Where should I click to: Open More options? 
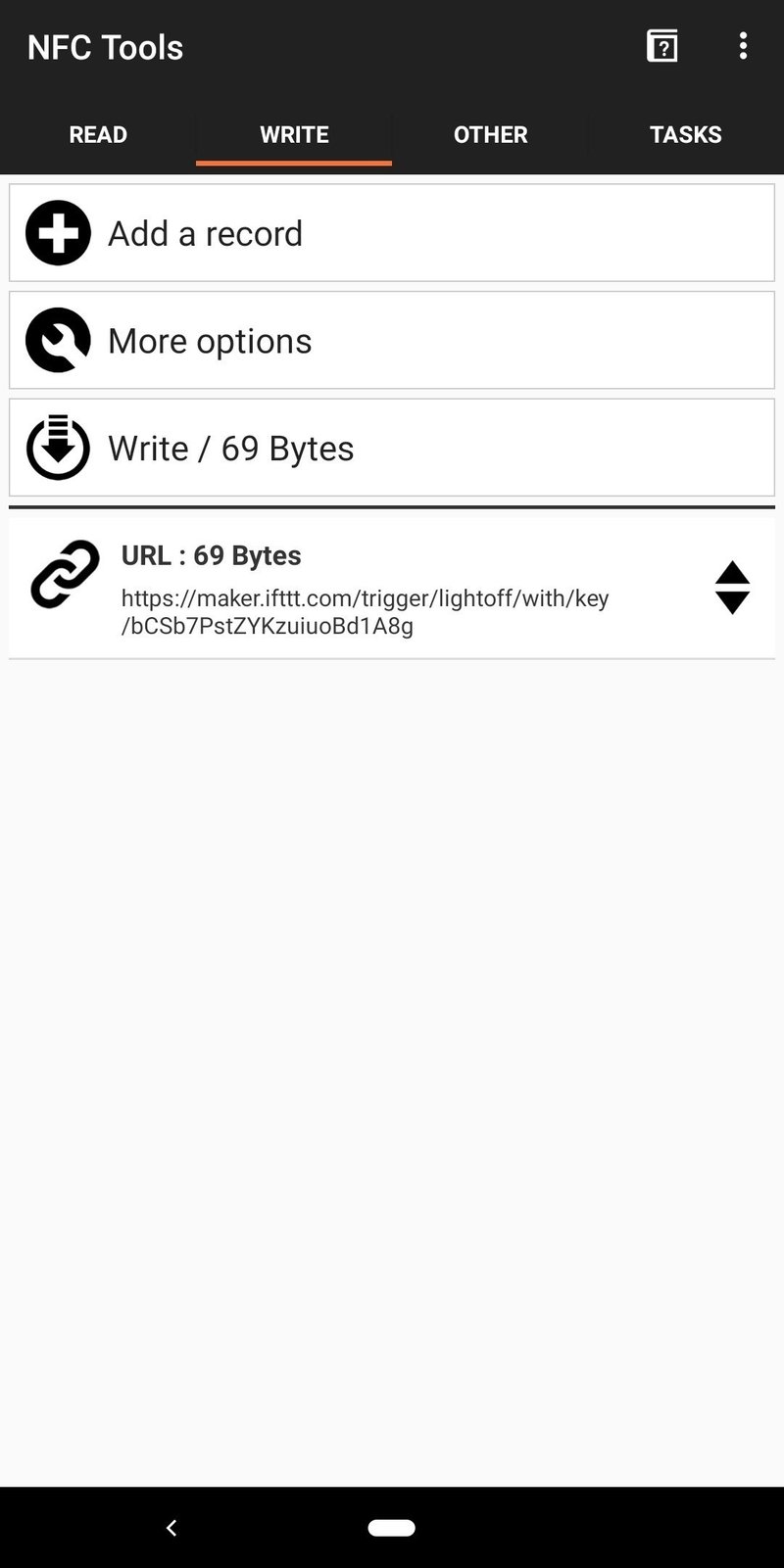tap(392, 341)
